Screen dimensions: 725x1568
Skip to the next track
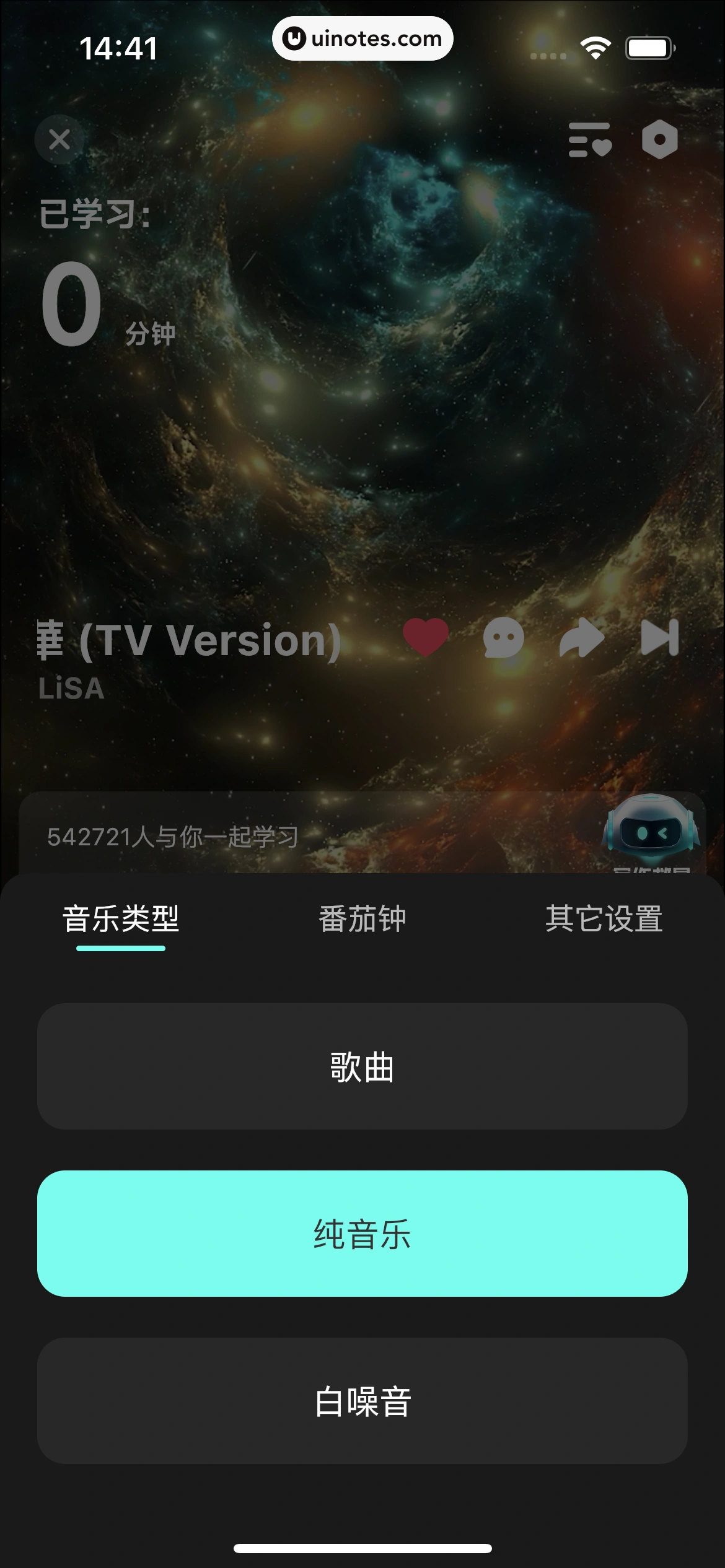659,637
